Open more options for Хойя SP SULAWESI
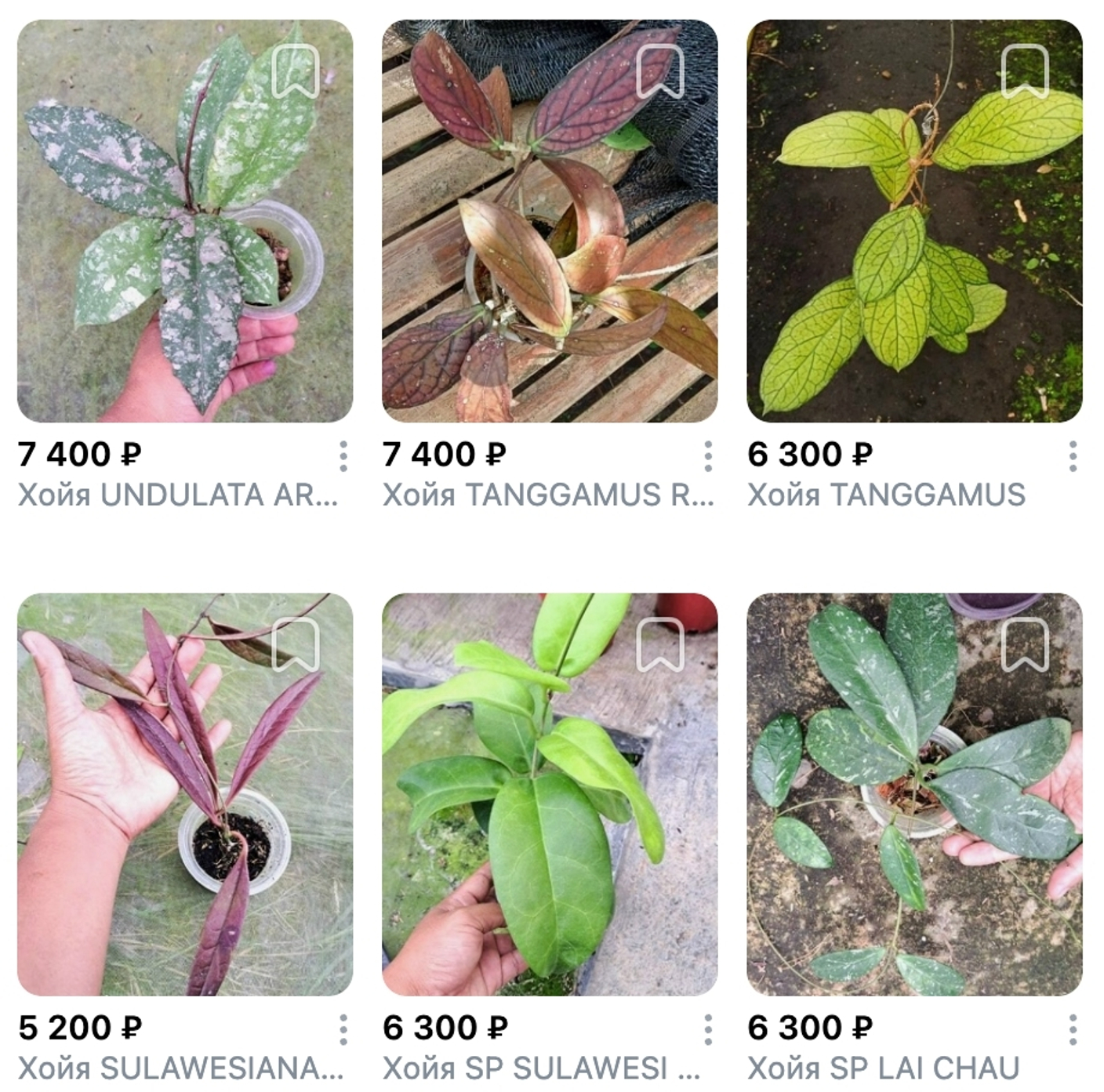The height and width of the screenshot is (1092, 1104). click(x=708, y=1029)
